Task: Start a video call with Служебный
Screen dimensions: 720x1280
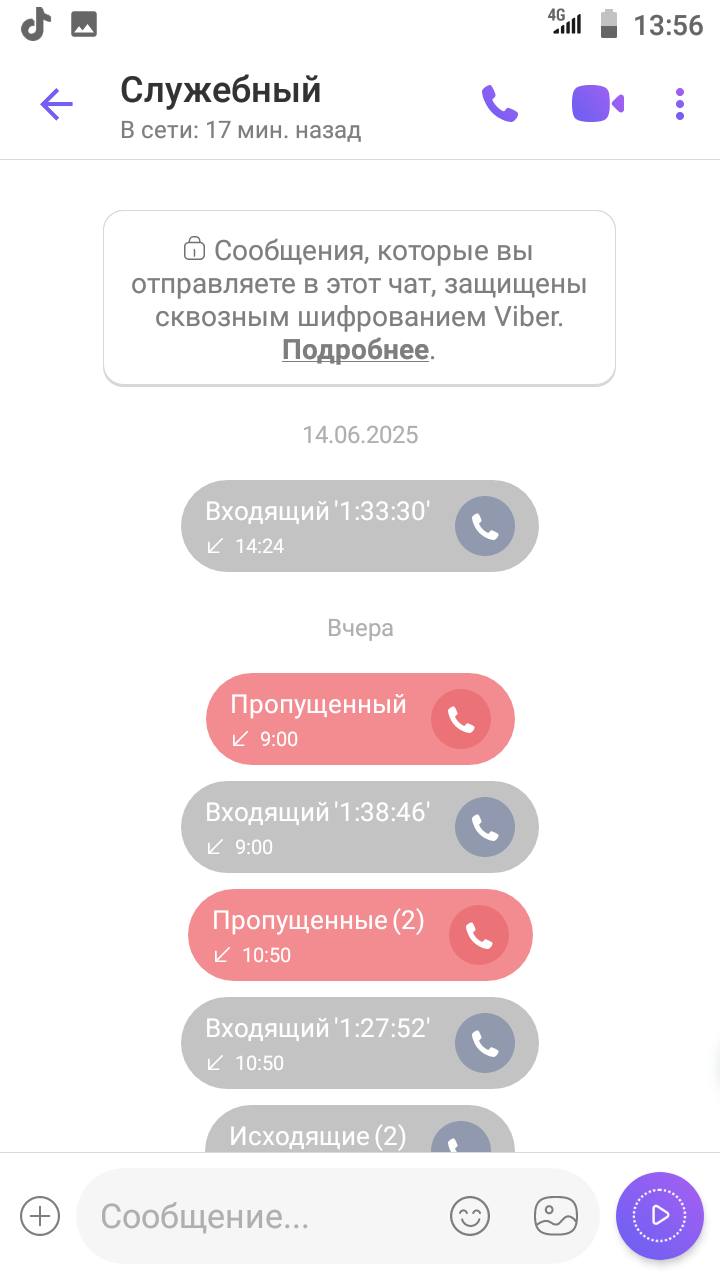Action: (597, 104)
